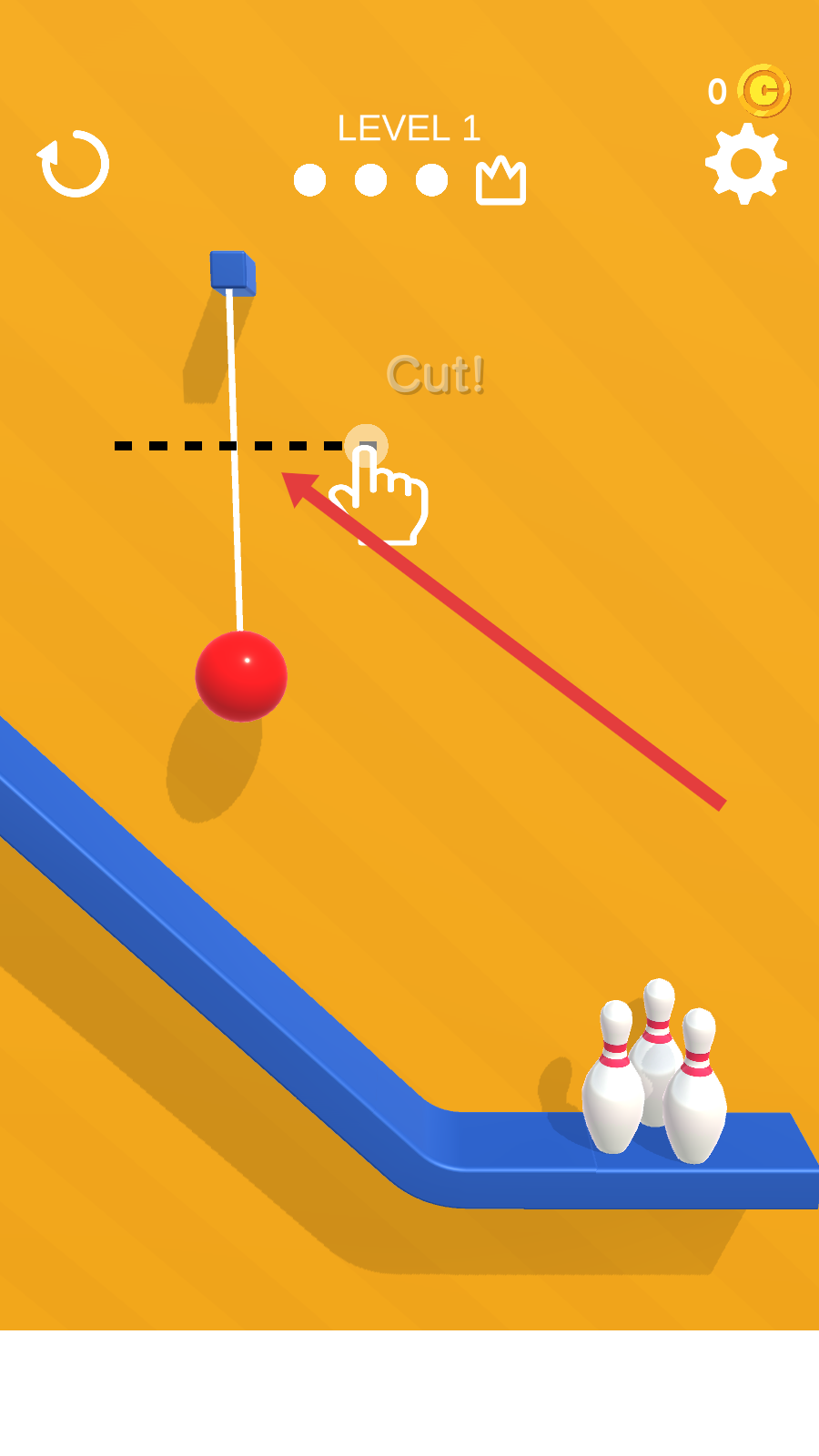Open the settings gear
Screen dimensions: 819x1456
745,164
